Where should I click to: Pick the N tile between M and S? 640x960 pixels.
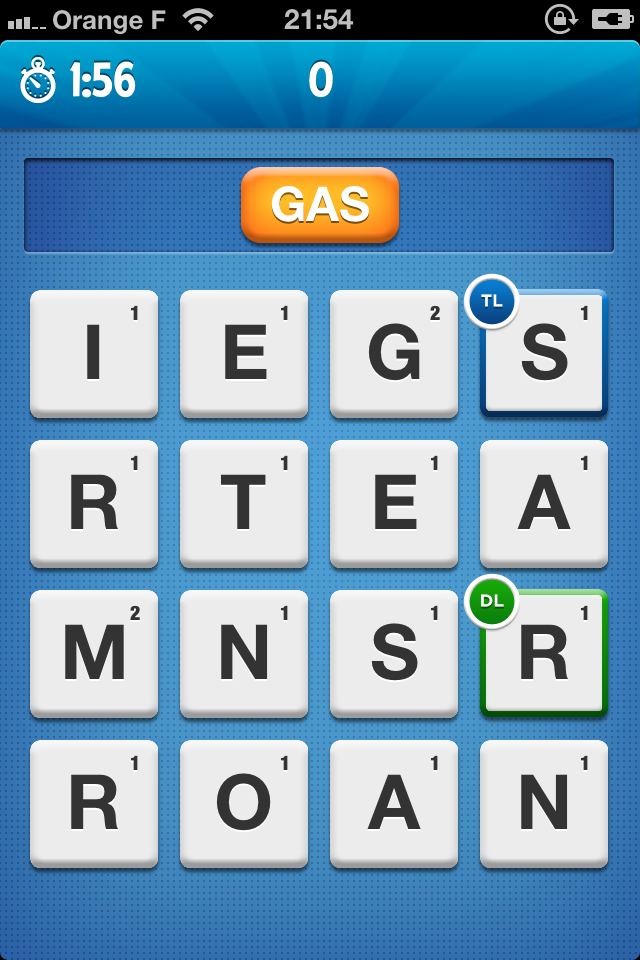click(244, 654)
